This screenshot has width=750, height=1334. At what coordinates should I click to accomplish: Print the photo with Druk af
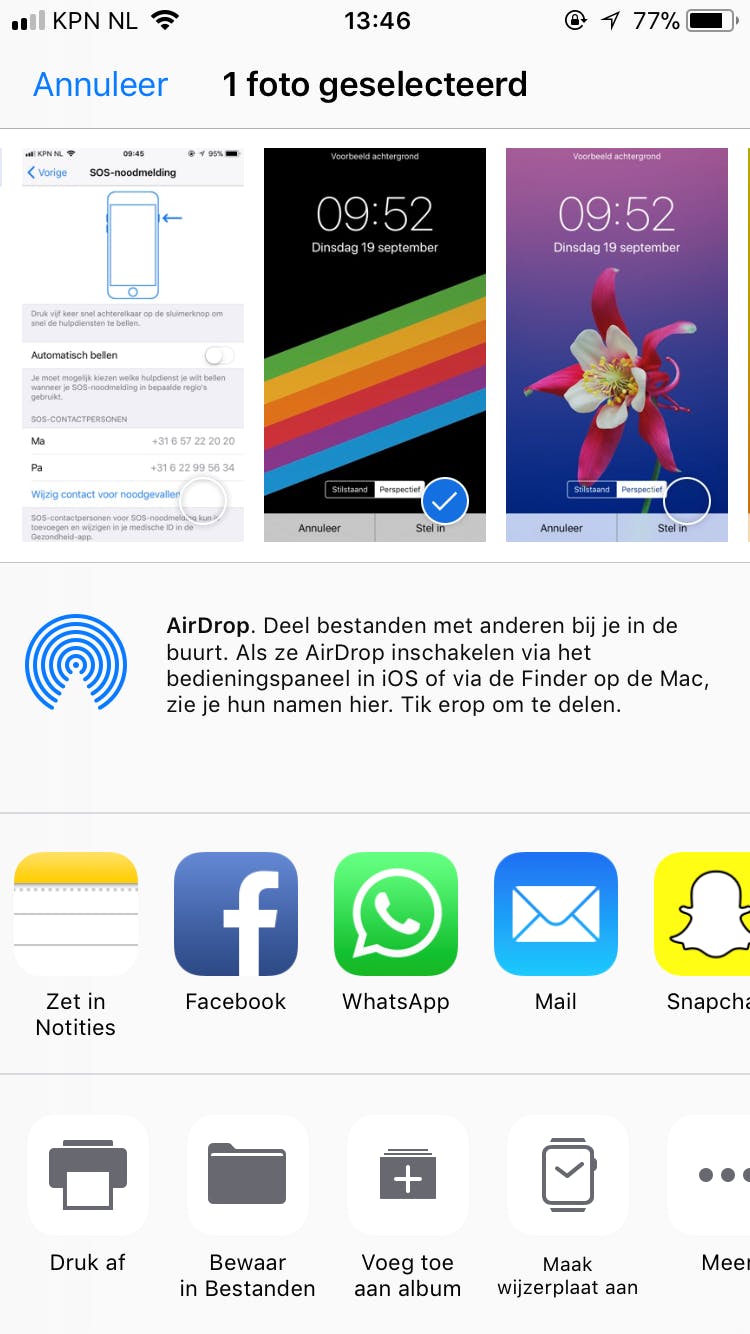pos(88,1176)
